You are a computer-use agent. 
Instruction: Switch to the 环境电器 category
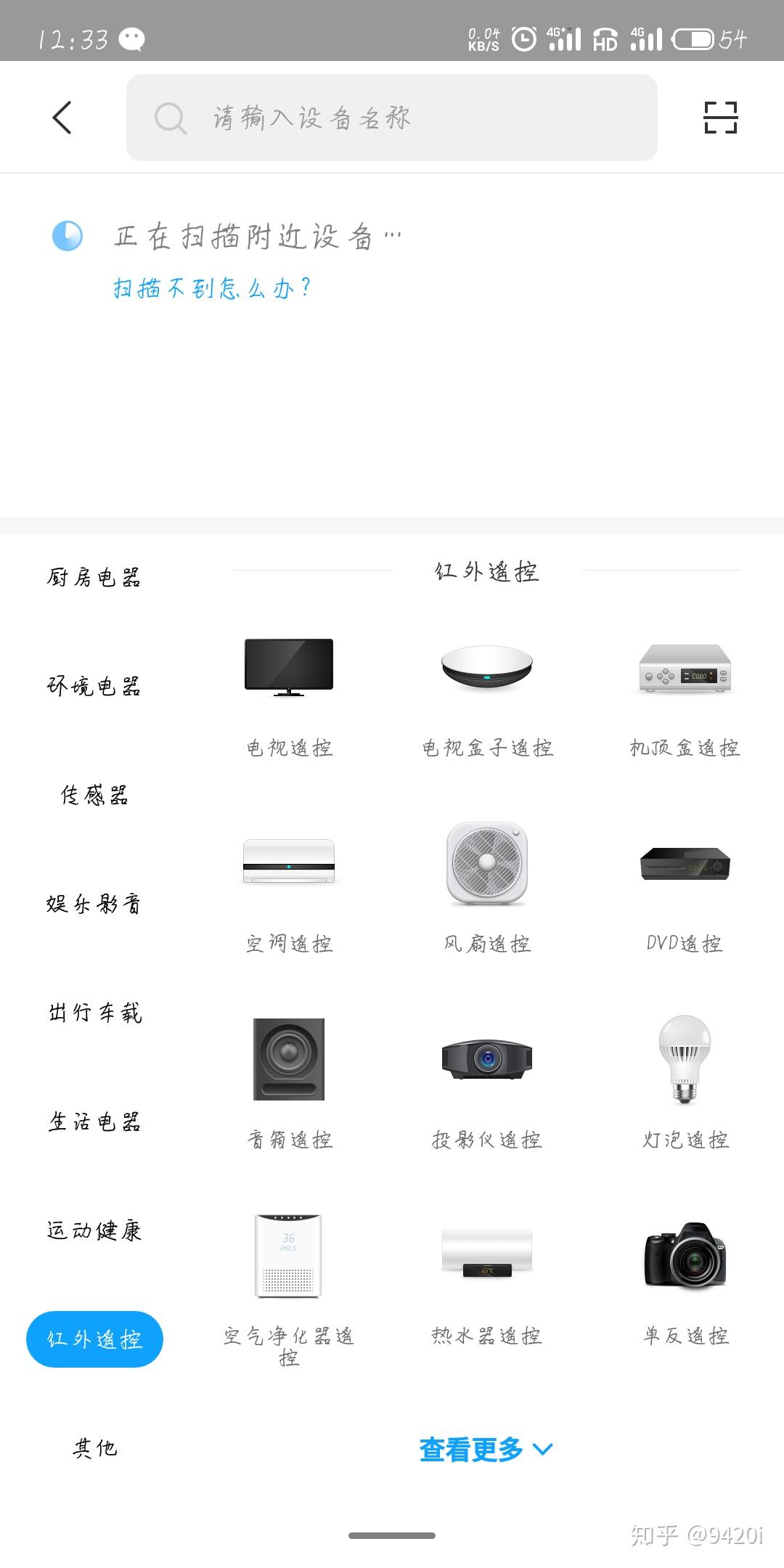point(94,687)
